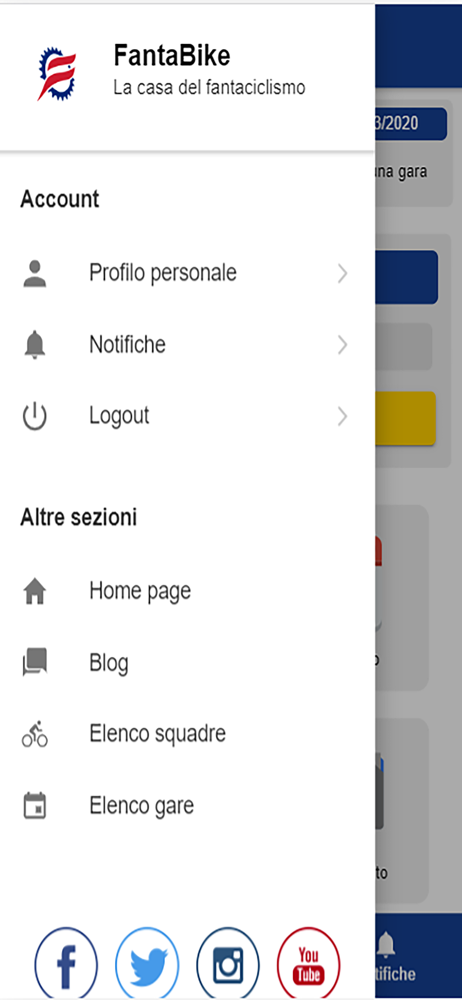Go to Home page

[187, 591]
